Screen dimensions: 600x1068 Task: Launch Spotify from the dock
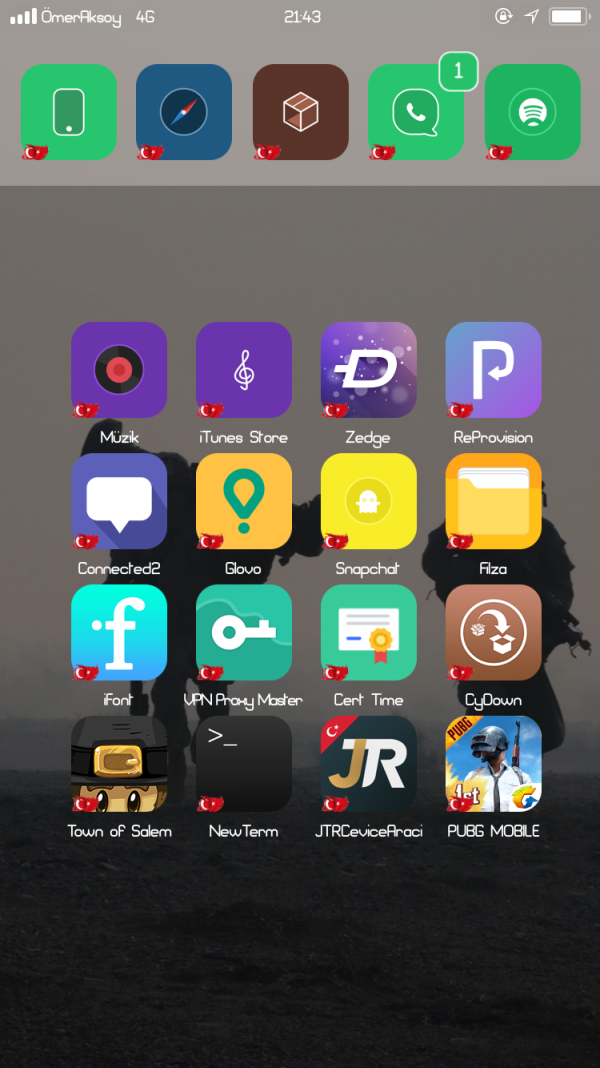tap(532, 111)
